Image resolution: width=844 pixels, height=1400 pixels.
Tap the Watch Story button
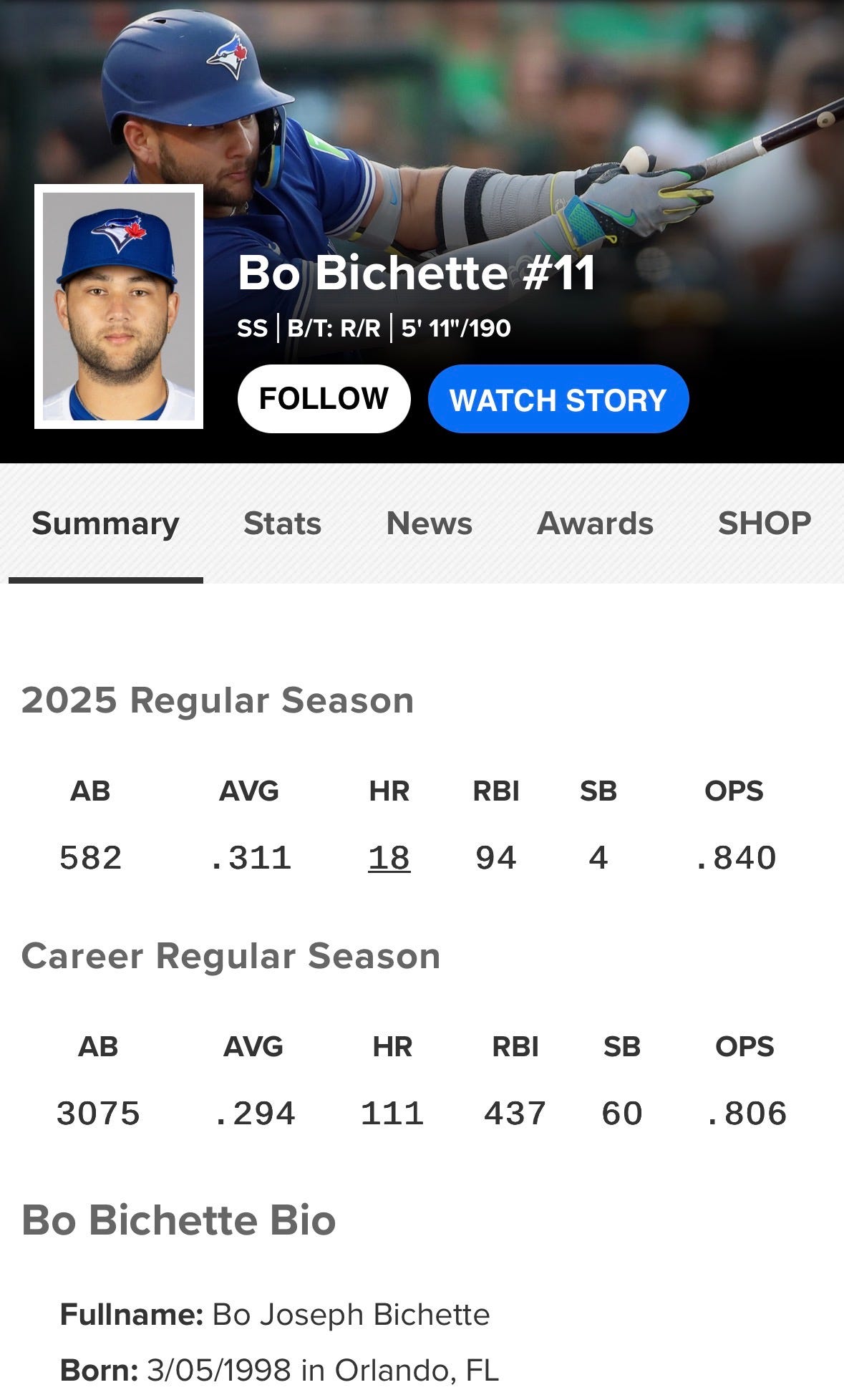[x=558, y=399]
